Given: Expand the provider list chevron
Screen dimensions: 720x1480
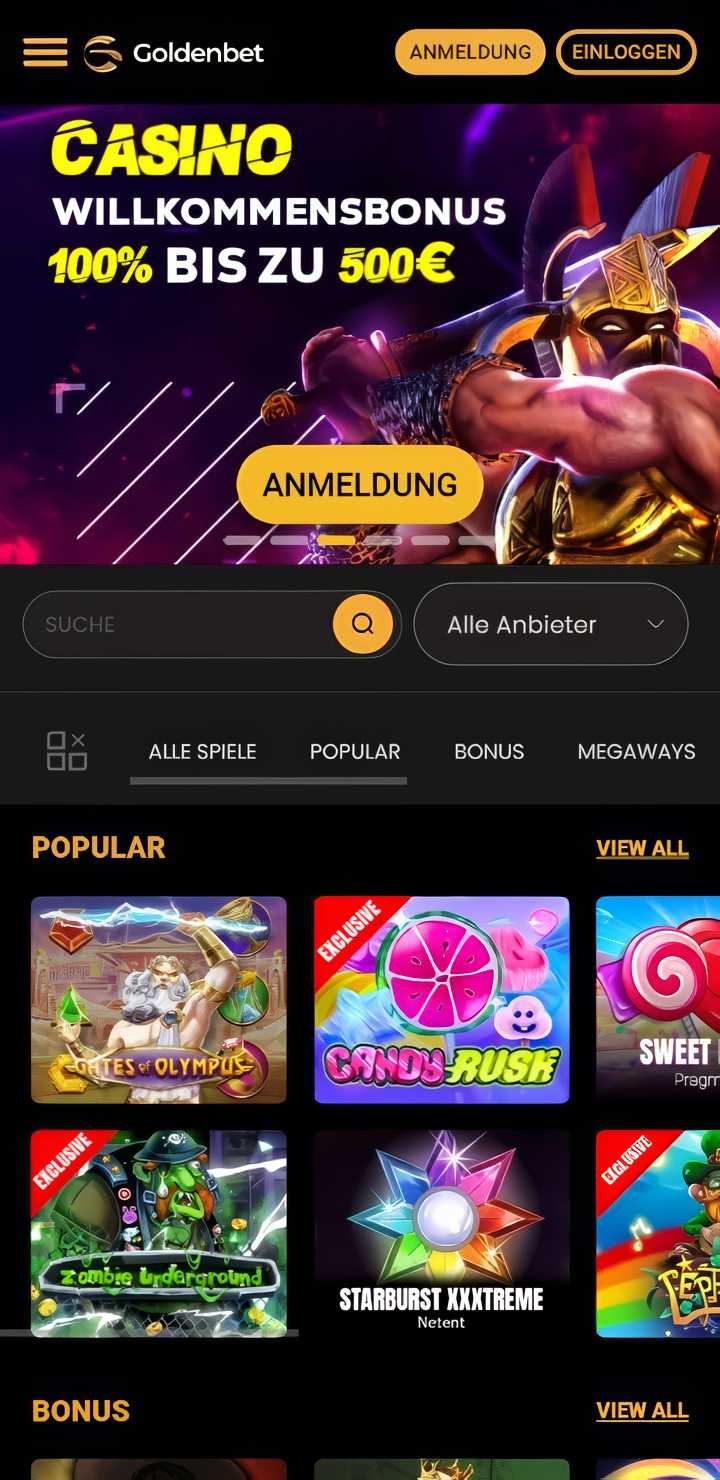Looking at the screenshot, I should pyautogui.click(x=657, y=624).
